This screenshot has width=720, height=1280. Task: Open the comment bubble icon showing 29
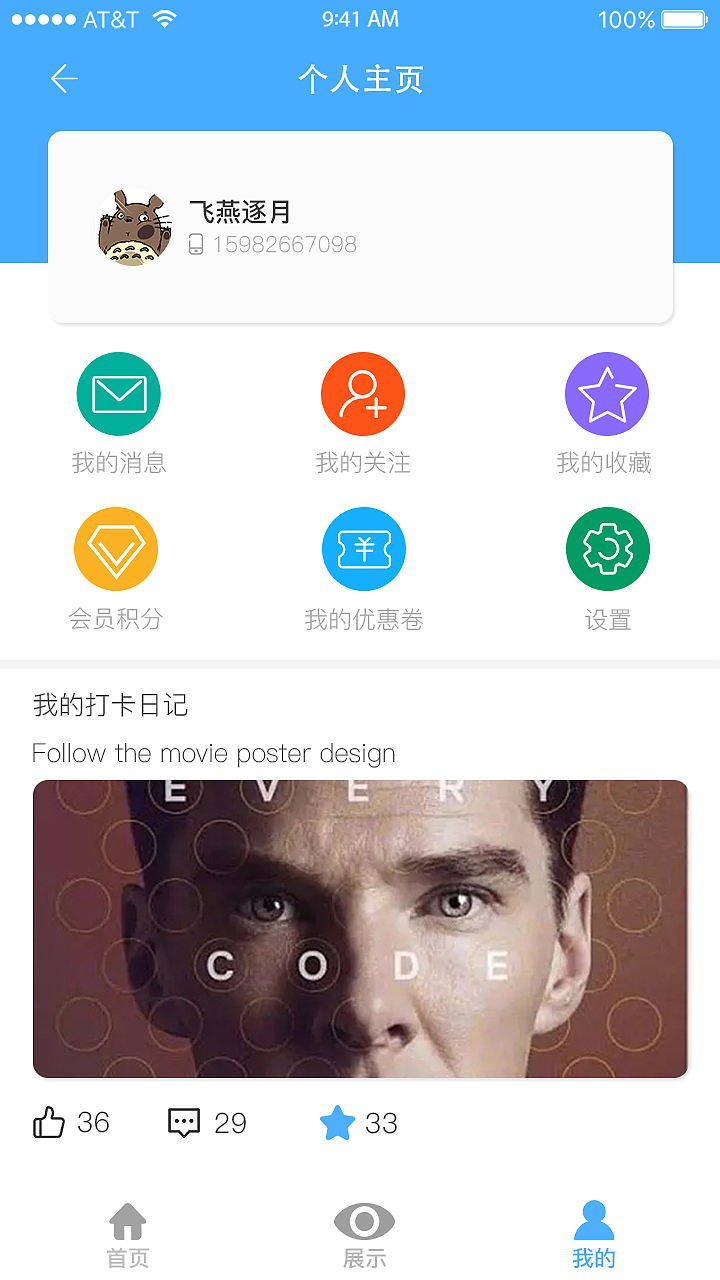[x=182, y=1122]
